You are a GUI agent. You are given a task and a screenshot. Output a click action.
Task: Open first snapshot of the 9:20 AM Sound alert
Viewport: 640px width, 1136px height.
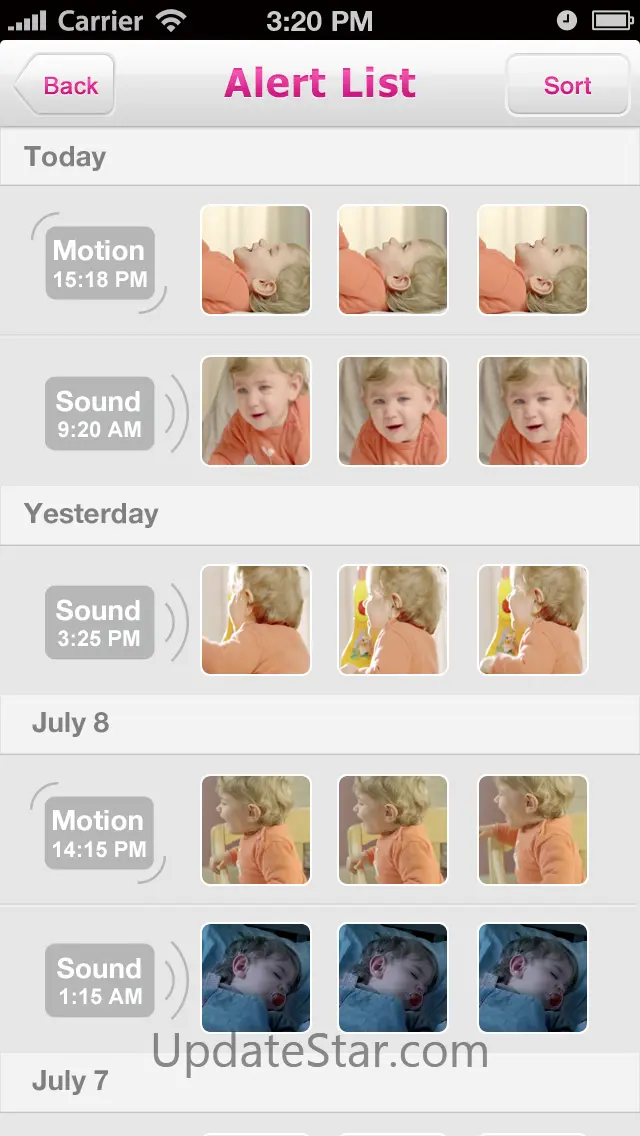point(256,411)
